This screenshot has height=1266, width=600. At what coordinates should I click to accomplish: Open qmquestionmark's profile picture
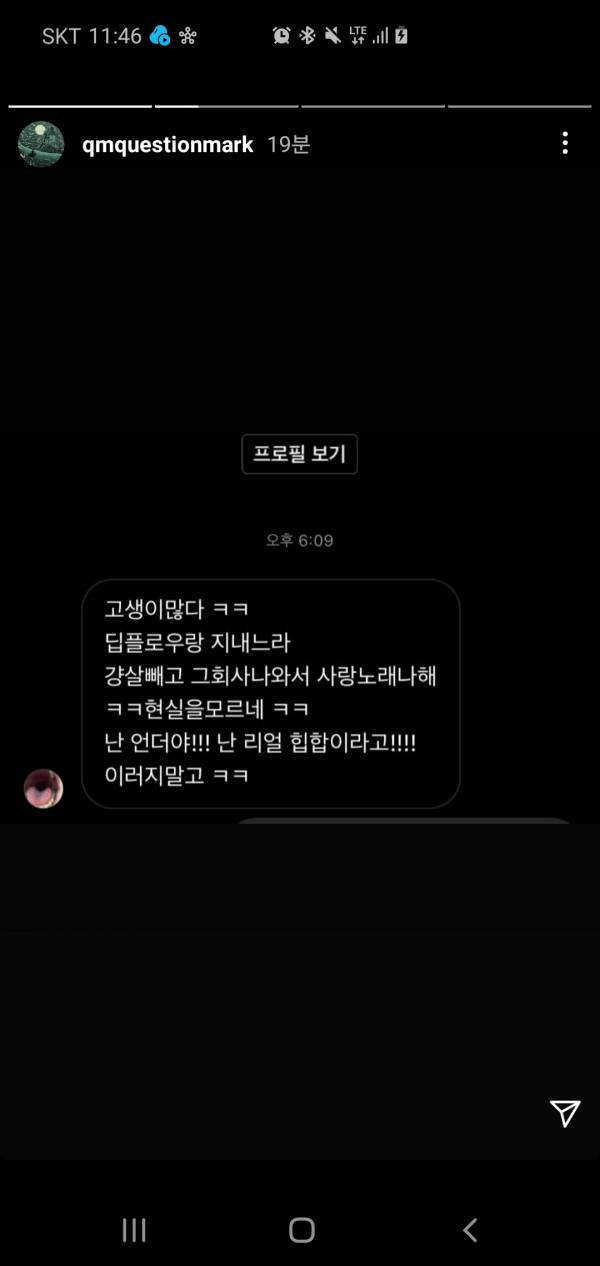(41, 144)
